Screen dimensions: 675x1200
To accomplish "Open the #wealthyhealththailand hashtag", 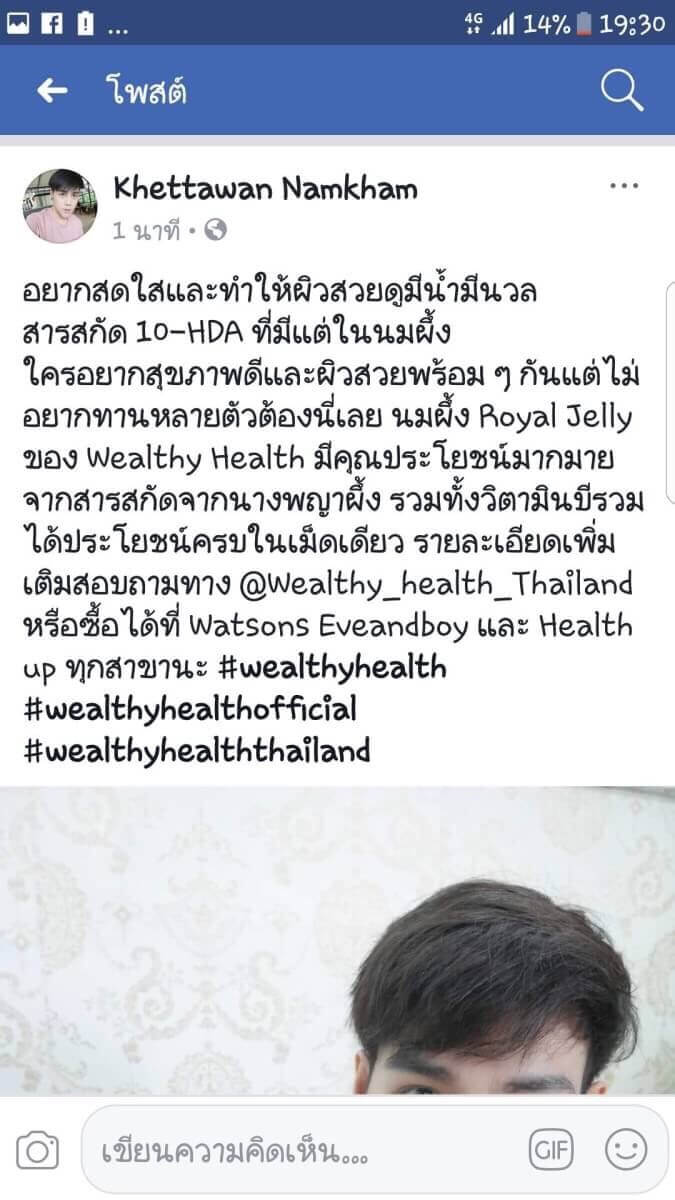I will 196,750.
